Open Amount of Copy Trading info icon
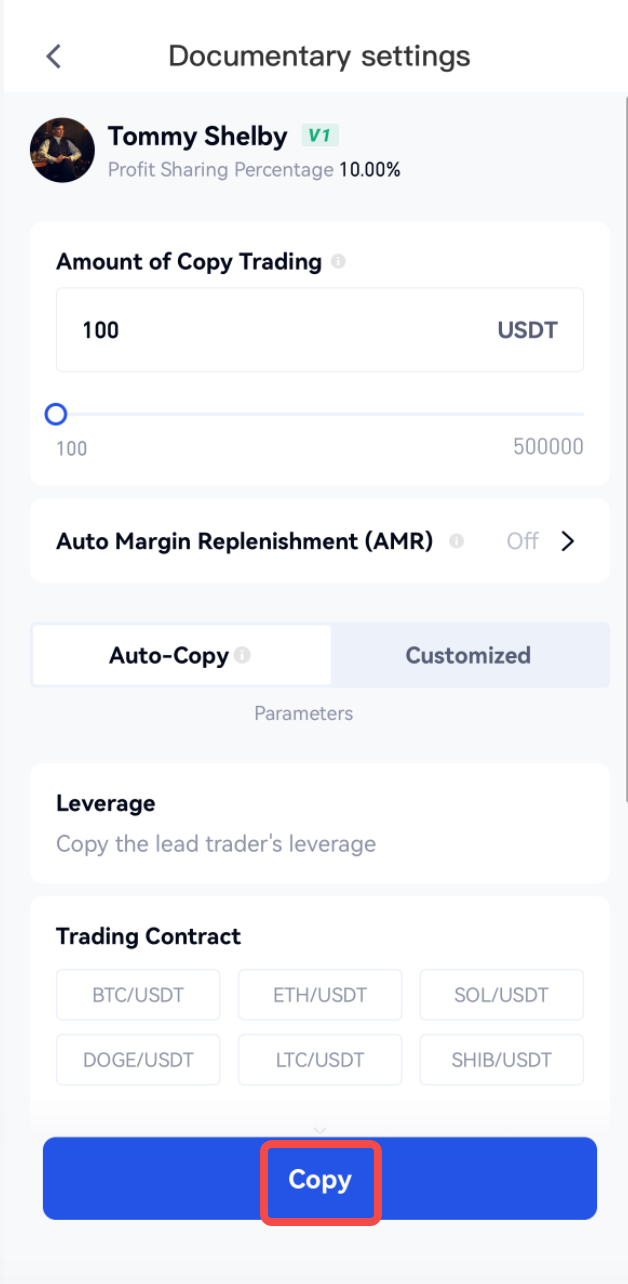Image resolution: width=628 pixels, height=1284 pixels. 338,262
